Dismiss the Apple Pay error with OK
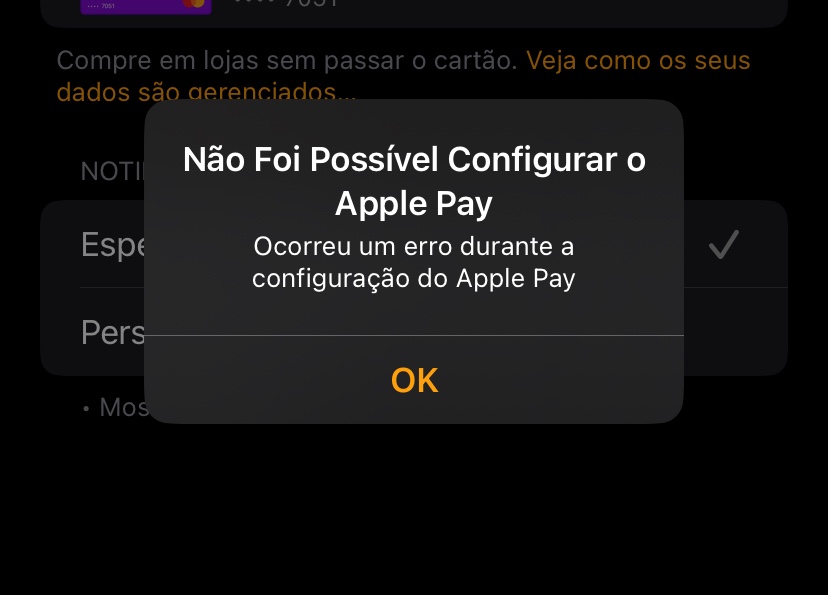The width and height of the screenshot is (828, 595). 414,380
